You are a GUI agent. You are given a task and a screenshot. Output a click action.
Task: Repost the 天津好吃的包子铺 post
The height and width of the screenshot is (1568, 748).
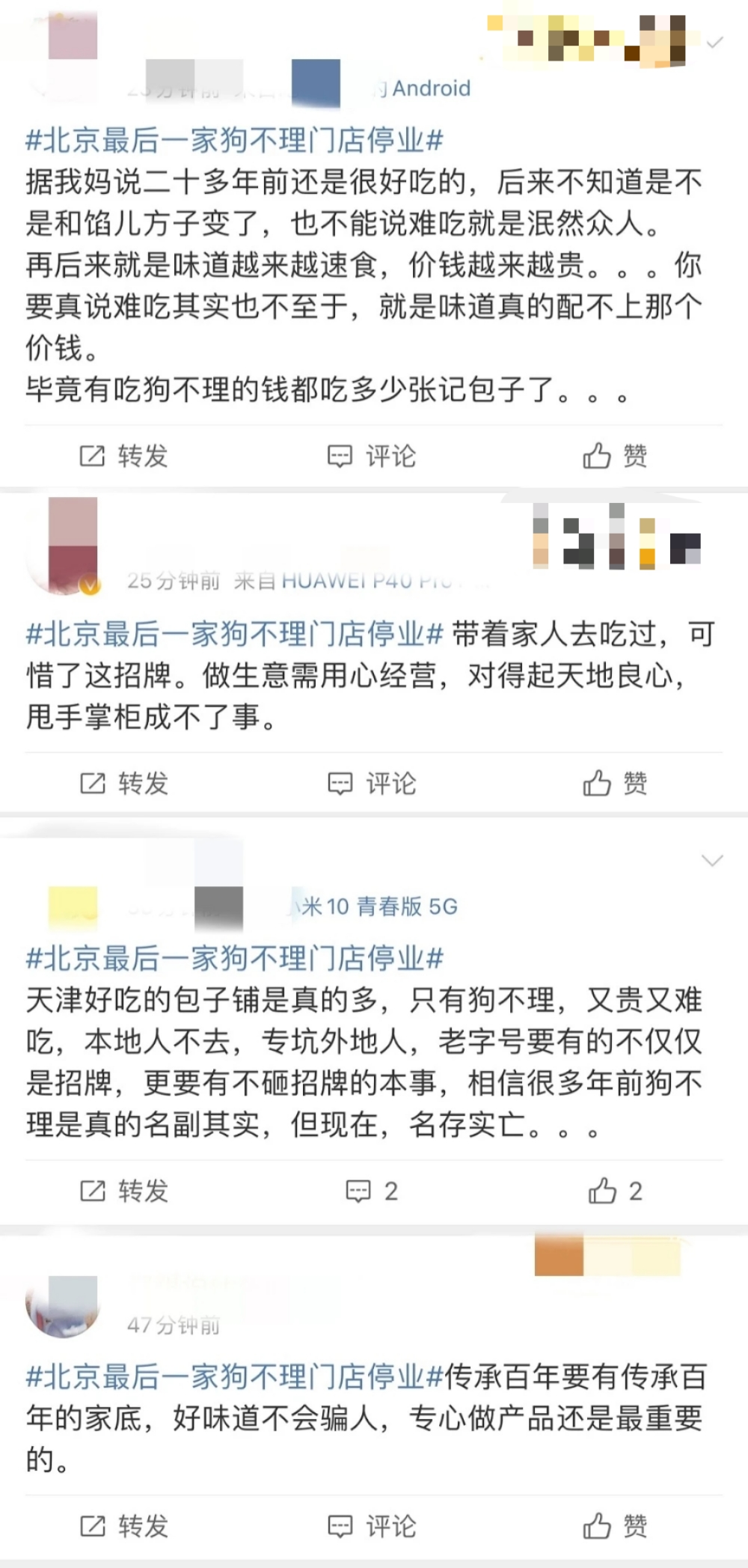pyautogui.click(x=124, y=1191)
